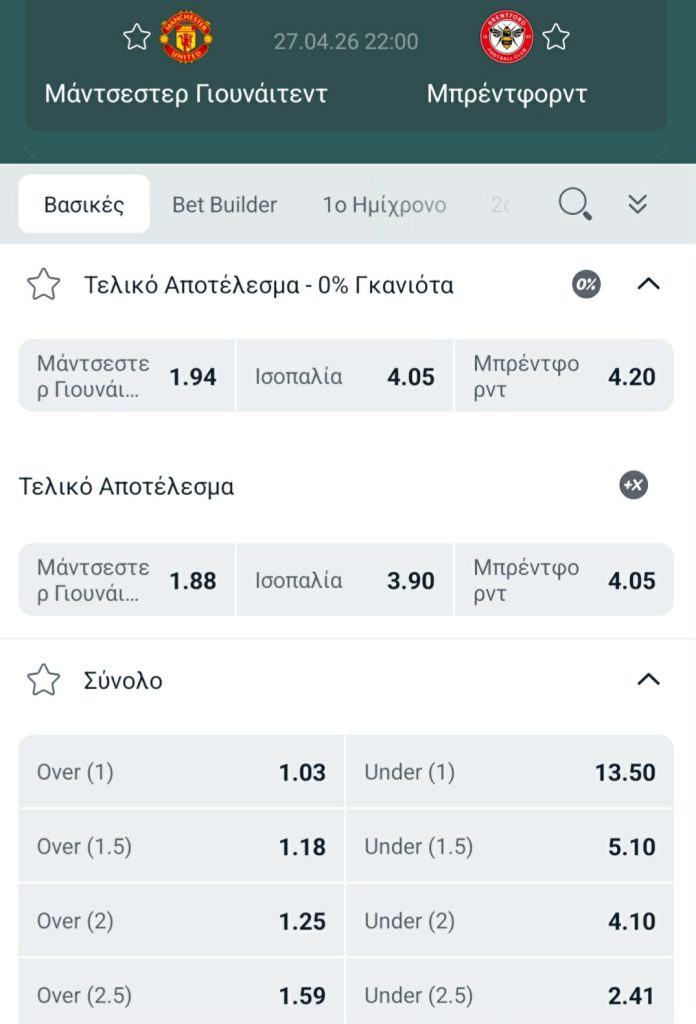Choose Brentford win at 4.20

[564, 376]
